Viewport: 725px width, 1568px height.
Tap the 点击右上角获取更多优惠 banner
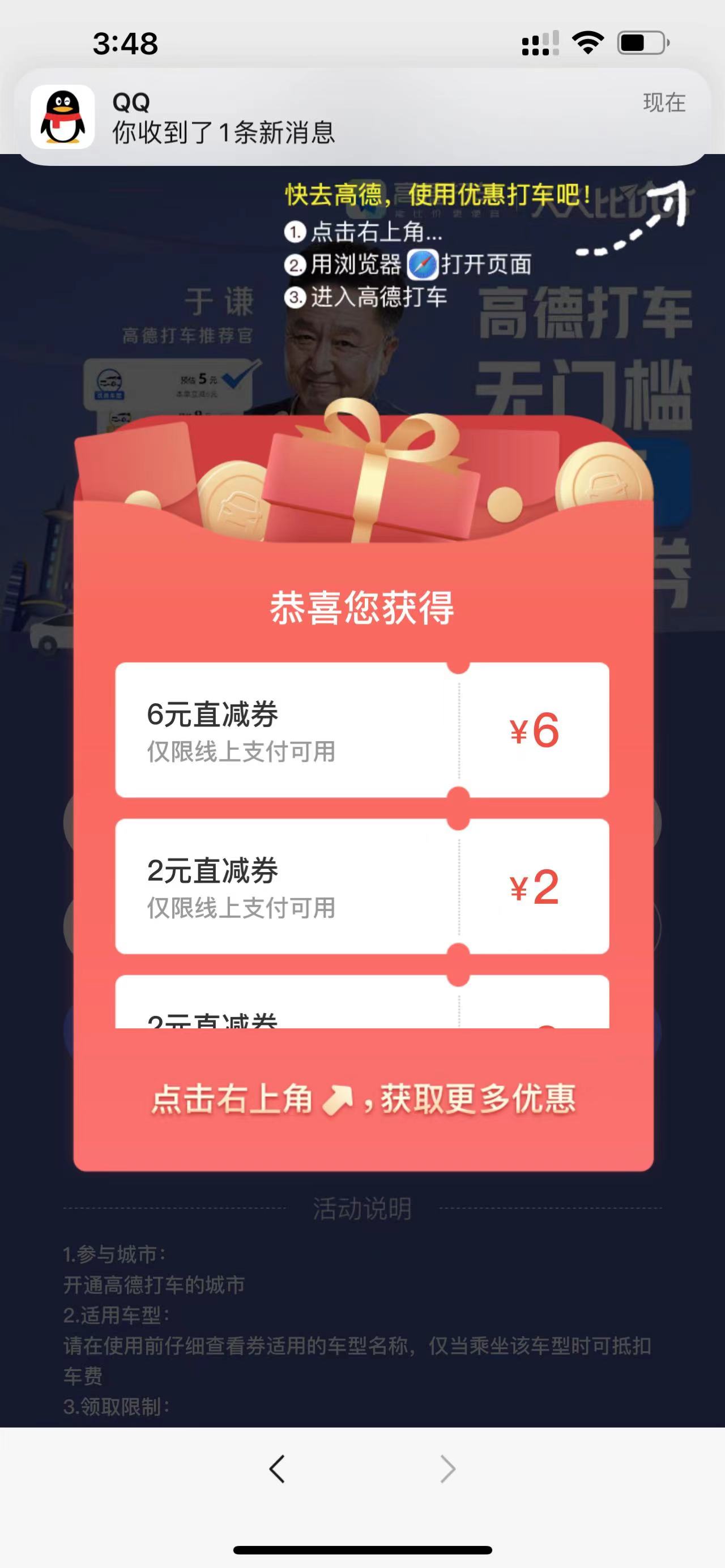tap(363, 1099)
